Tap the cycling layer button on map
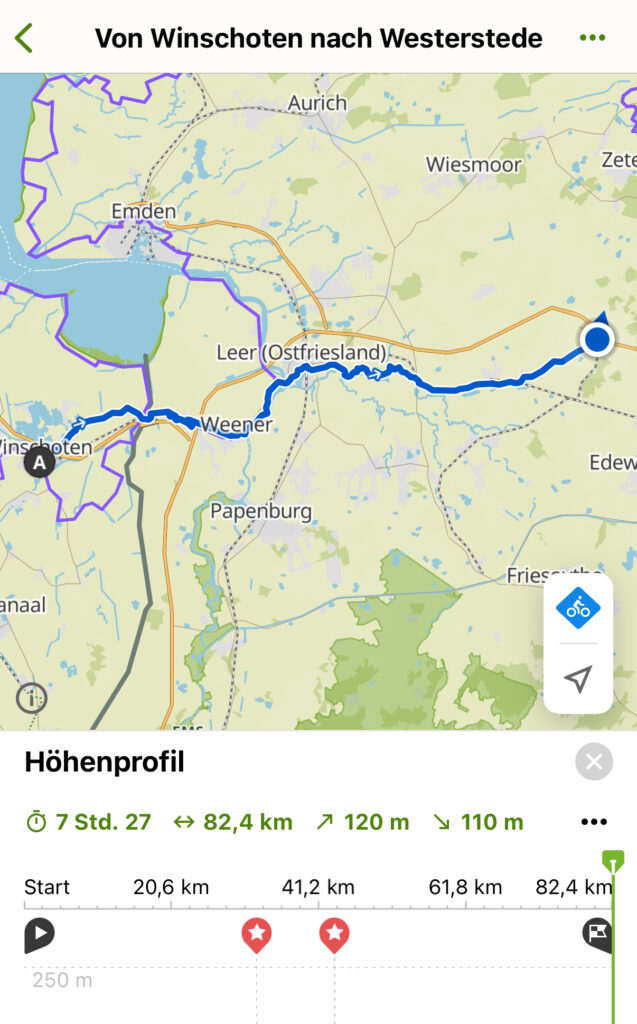 (x=578, y=607)
